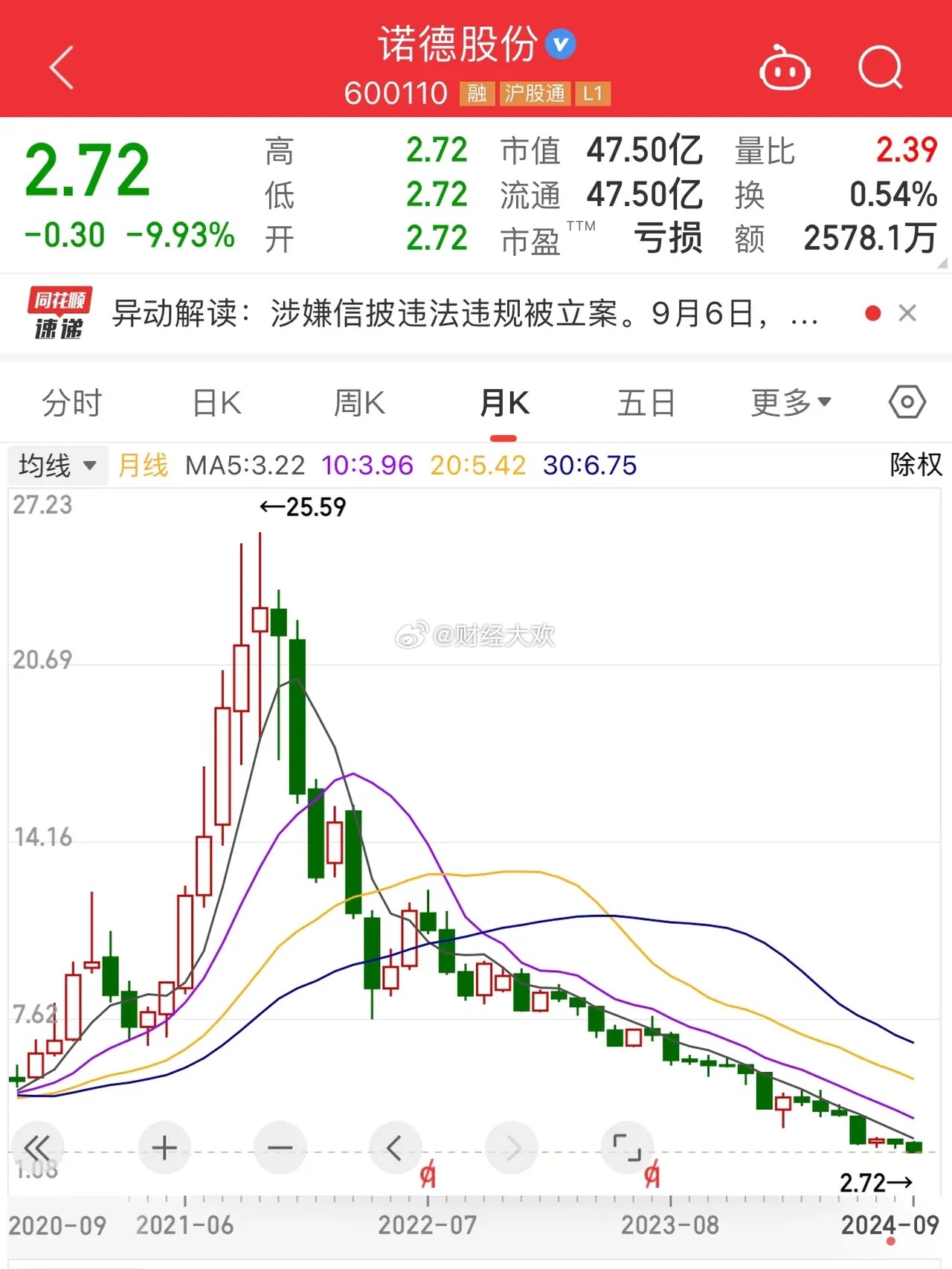
Task: Select the 月K chart tab
Action: 504,404
